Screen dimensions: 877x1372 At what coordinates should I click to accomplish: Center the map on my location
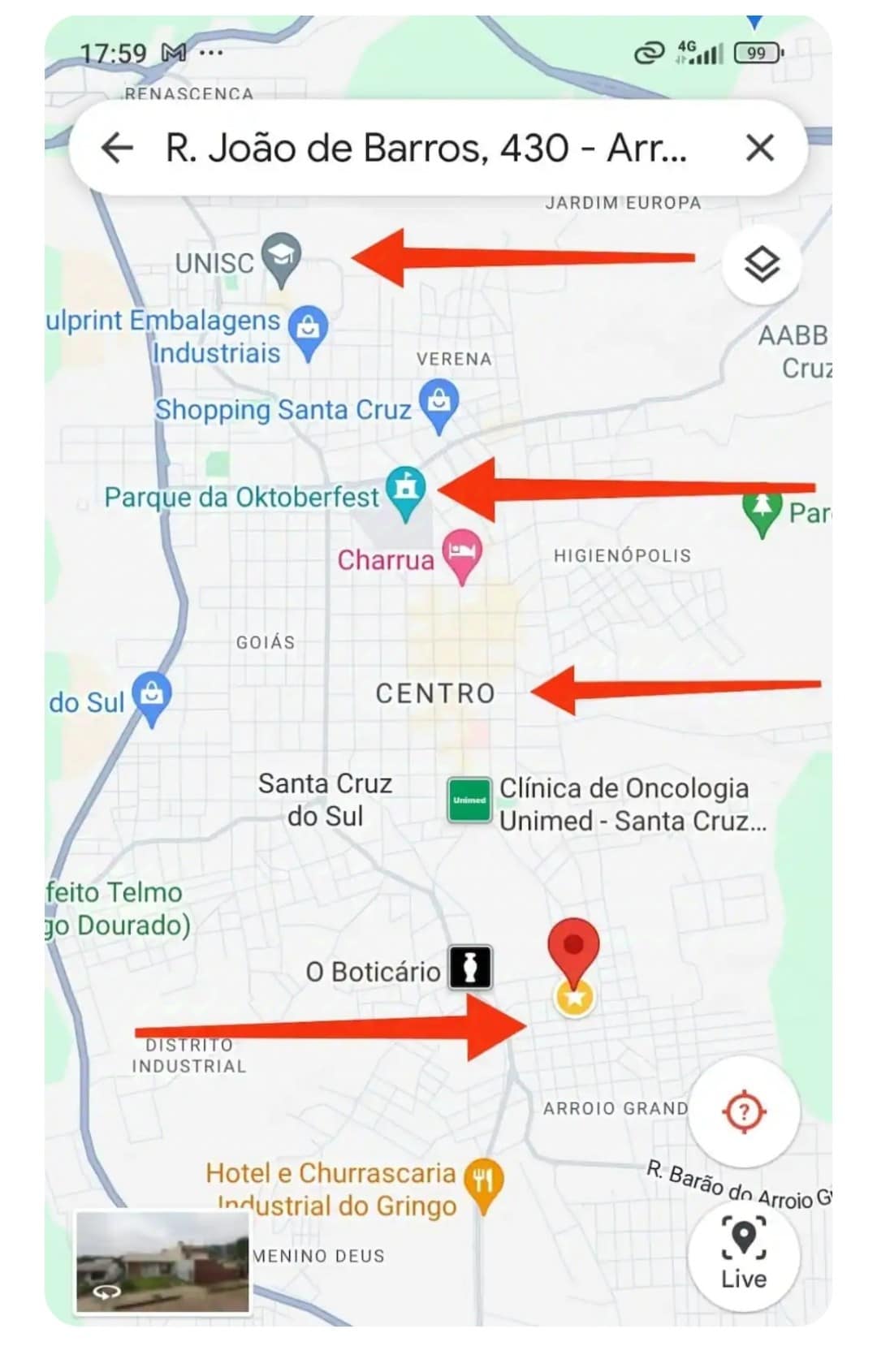pos(744,1111)
